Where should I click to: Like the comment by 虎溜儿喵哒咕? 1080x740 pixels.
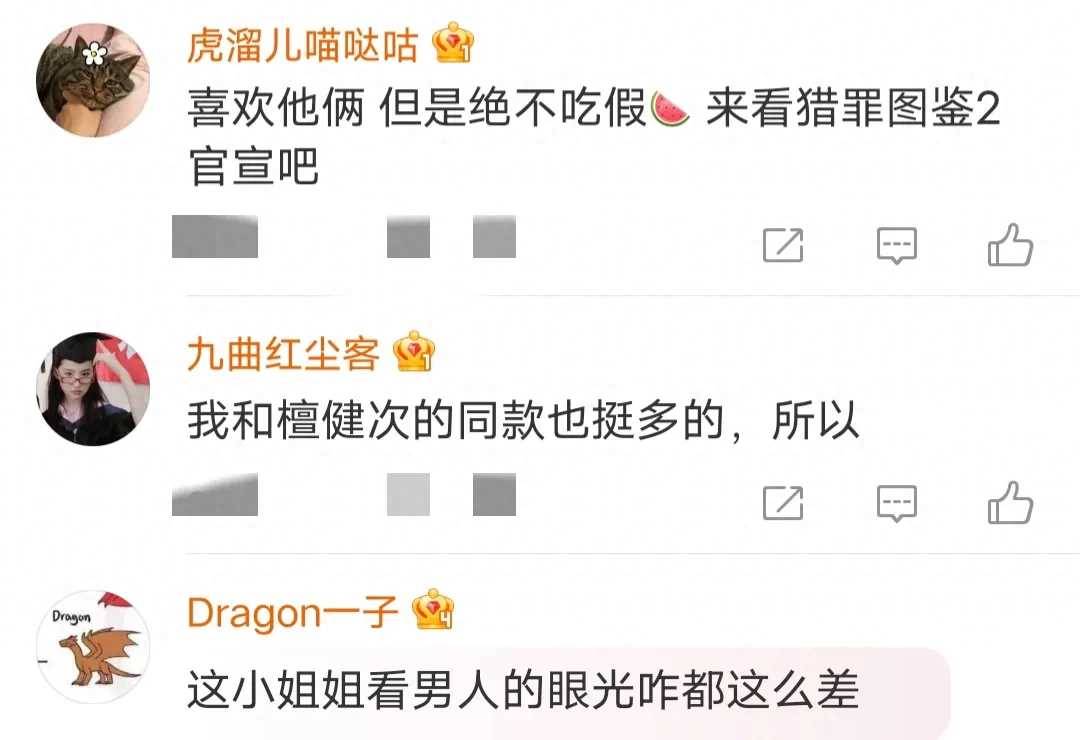(x=1010, y=244)
